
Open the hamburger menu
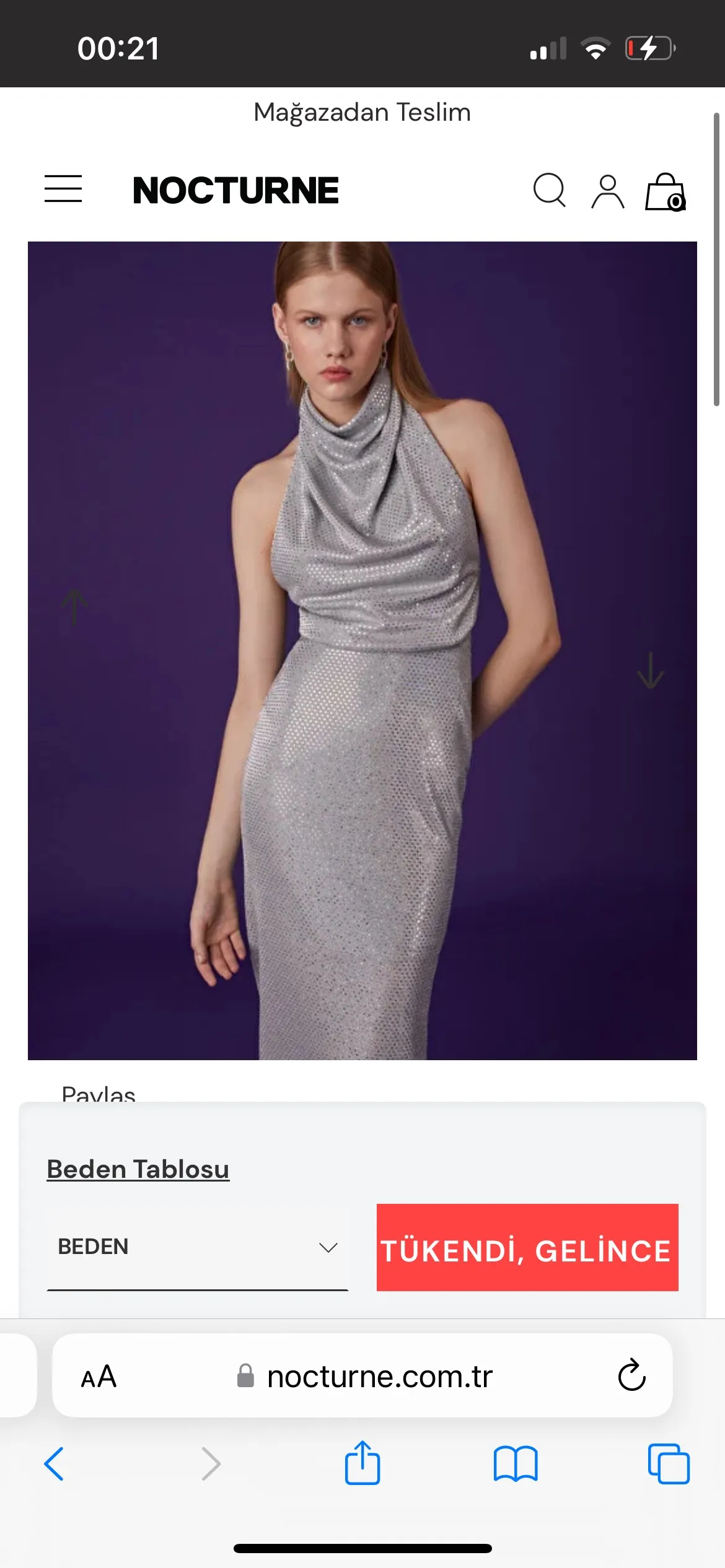[63, 189]
